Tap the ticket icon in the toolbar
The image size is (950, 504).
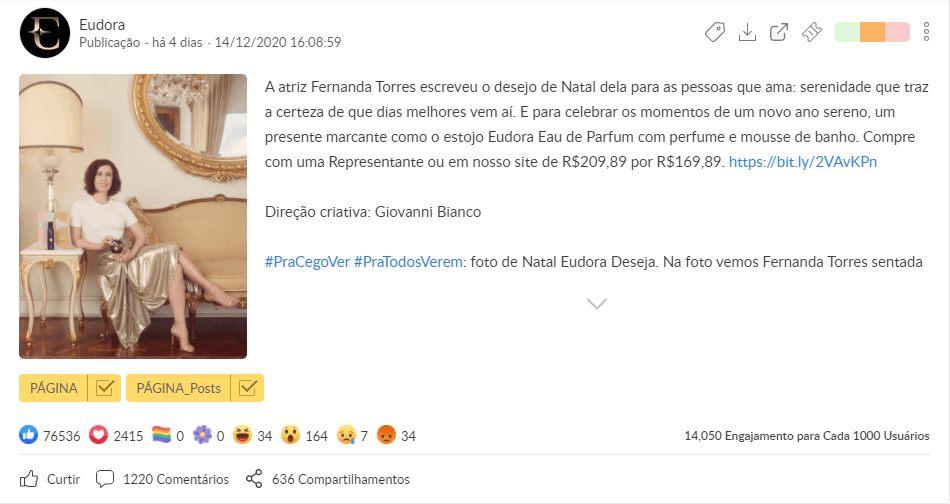tap(812, 32)
